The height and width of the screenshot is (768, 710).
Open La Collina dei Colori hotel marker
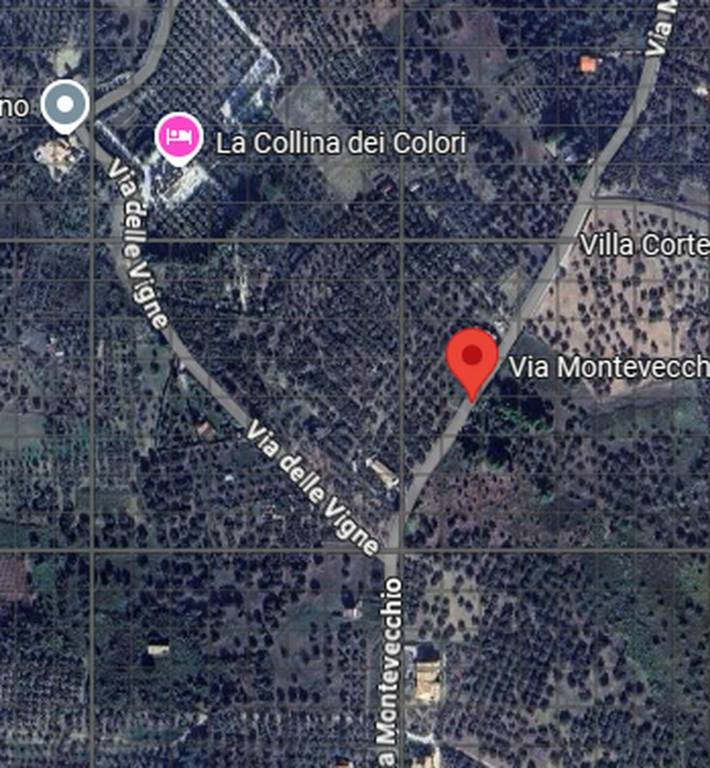point(180,137)
